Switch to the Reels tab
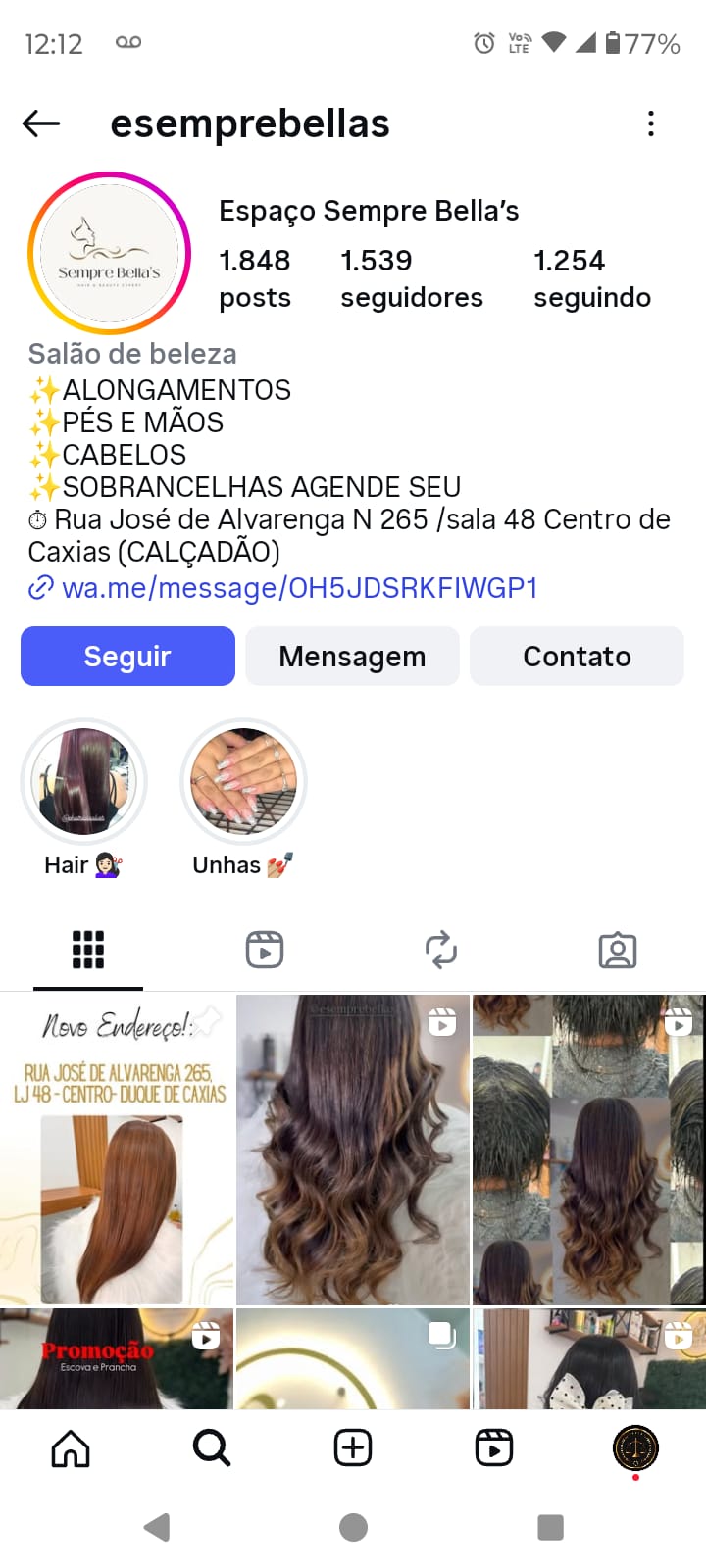This screenshot has height=1568, width=706. pyautogui.click(x=265, y=950)
